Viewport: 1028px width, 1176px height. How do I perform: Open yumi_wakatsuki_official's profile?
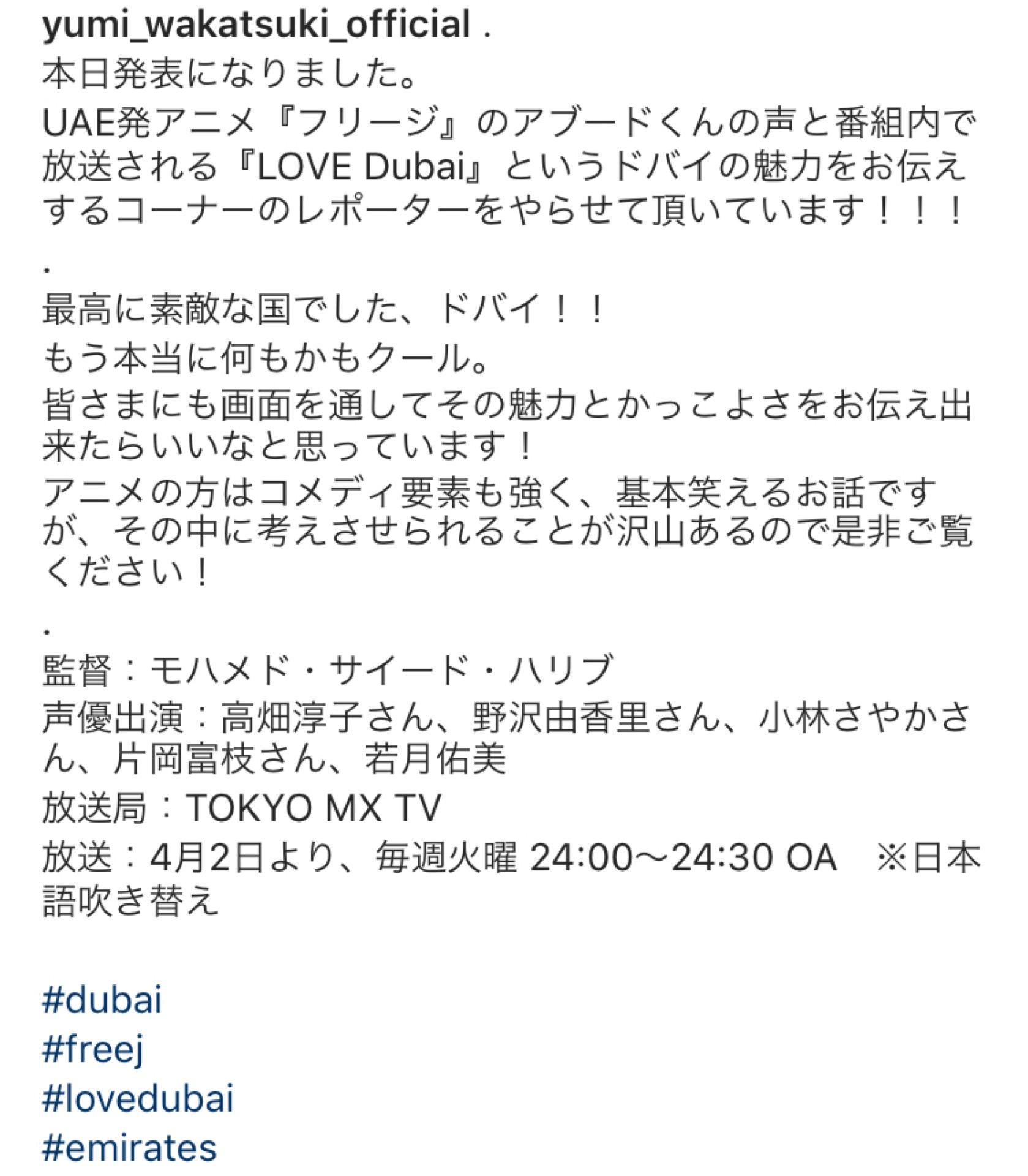[x=256, y=26]
